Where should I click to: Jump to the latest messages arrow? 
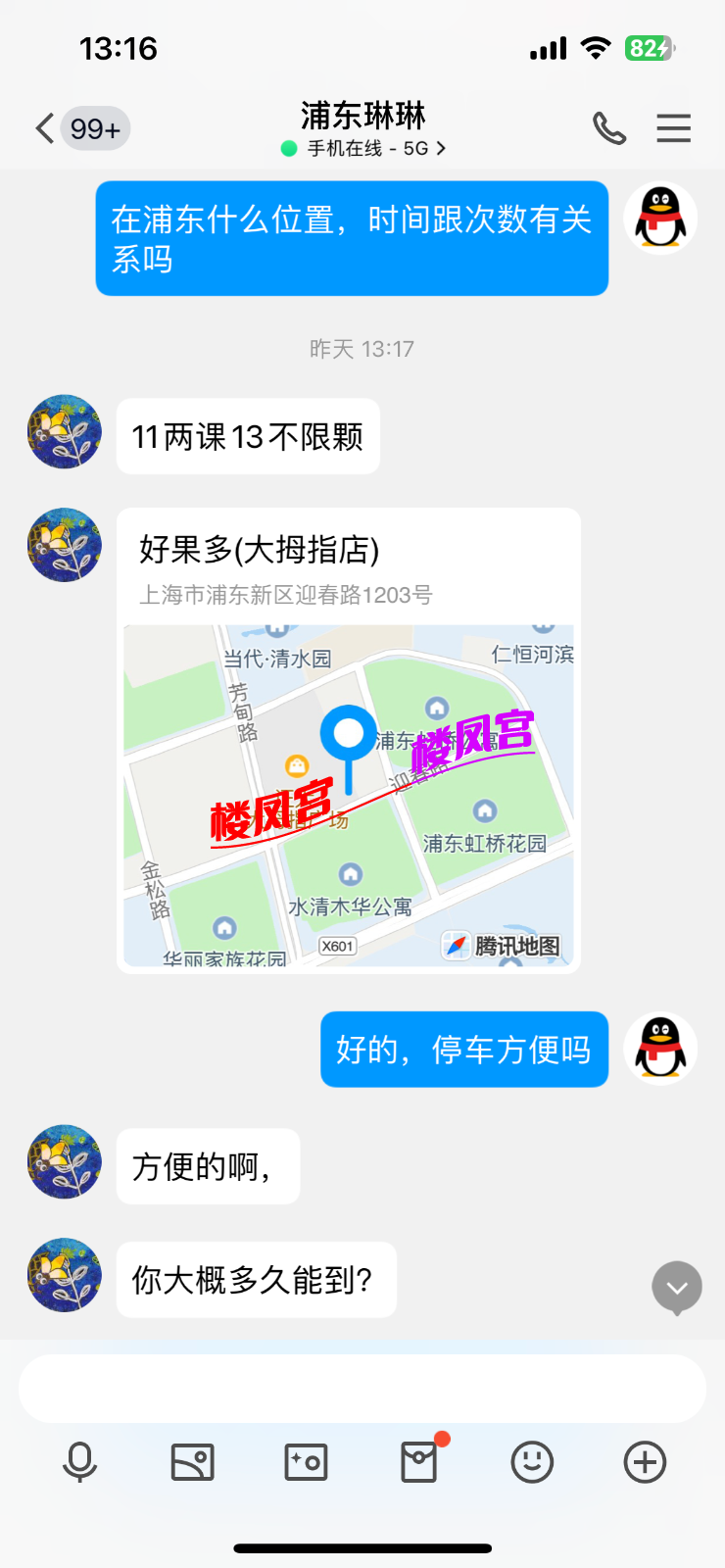click(677, 1287)
